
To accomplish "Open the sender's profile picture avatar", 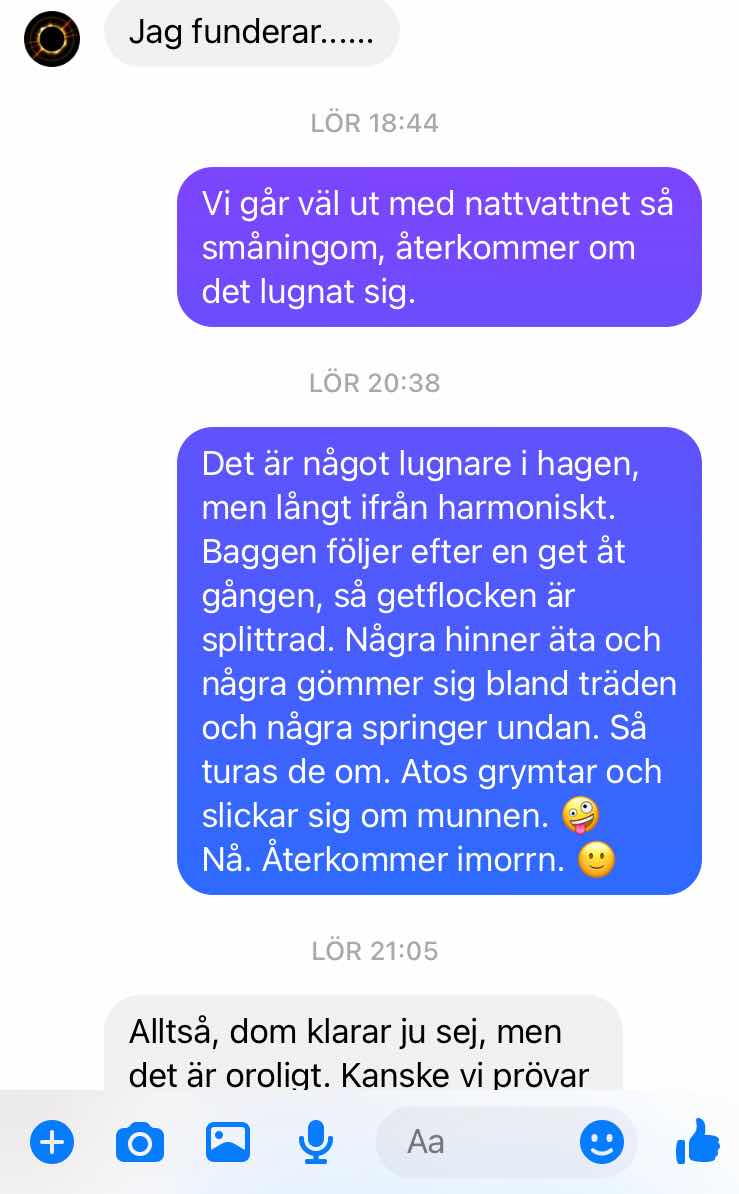I will [52, 39].
